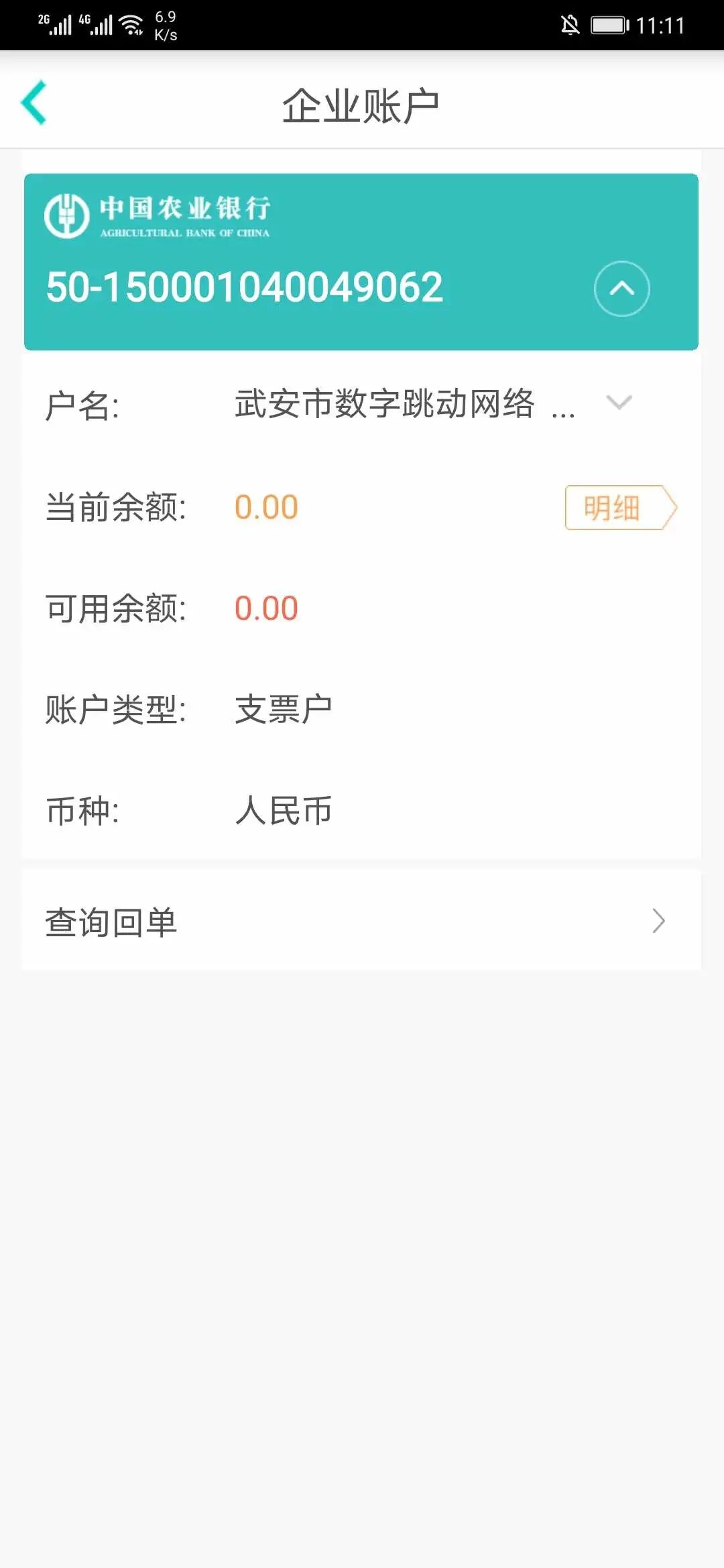This screenshot has height=1568, width=724.
Task: Expand the 户名 account name dropdown
Action: 618,403
